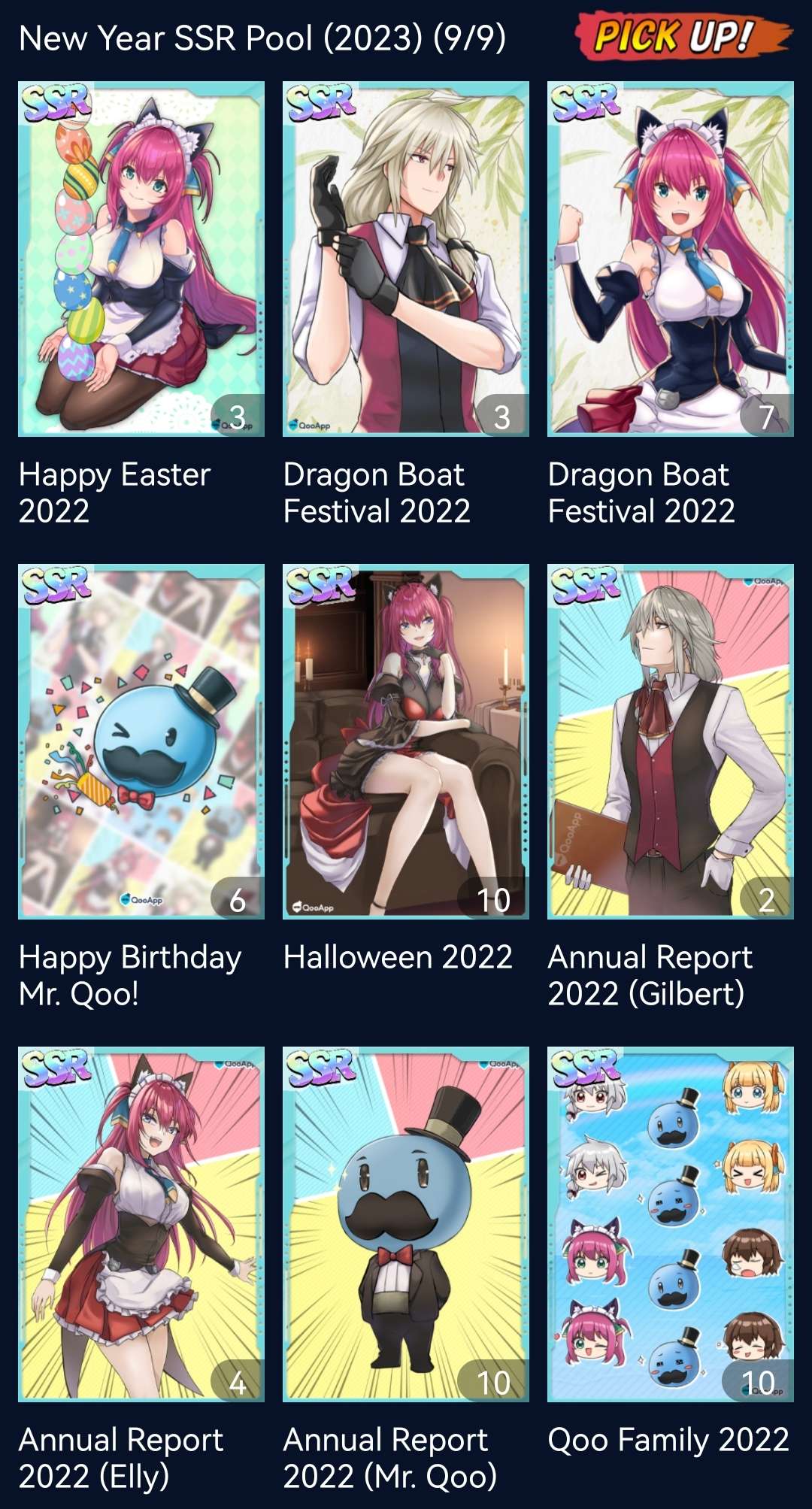The height and width of the screenshot is (1509, 812).
Task: Open the Happy Birthday Mr. Qoo! card
Action: pos(141,741)
